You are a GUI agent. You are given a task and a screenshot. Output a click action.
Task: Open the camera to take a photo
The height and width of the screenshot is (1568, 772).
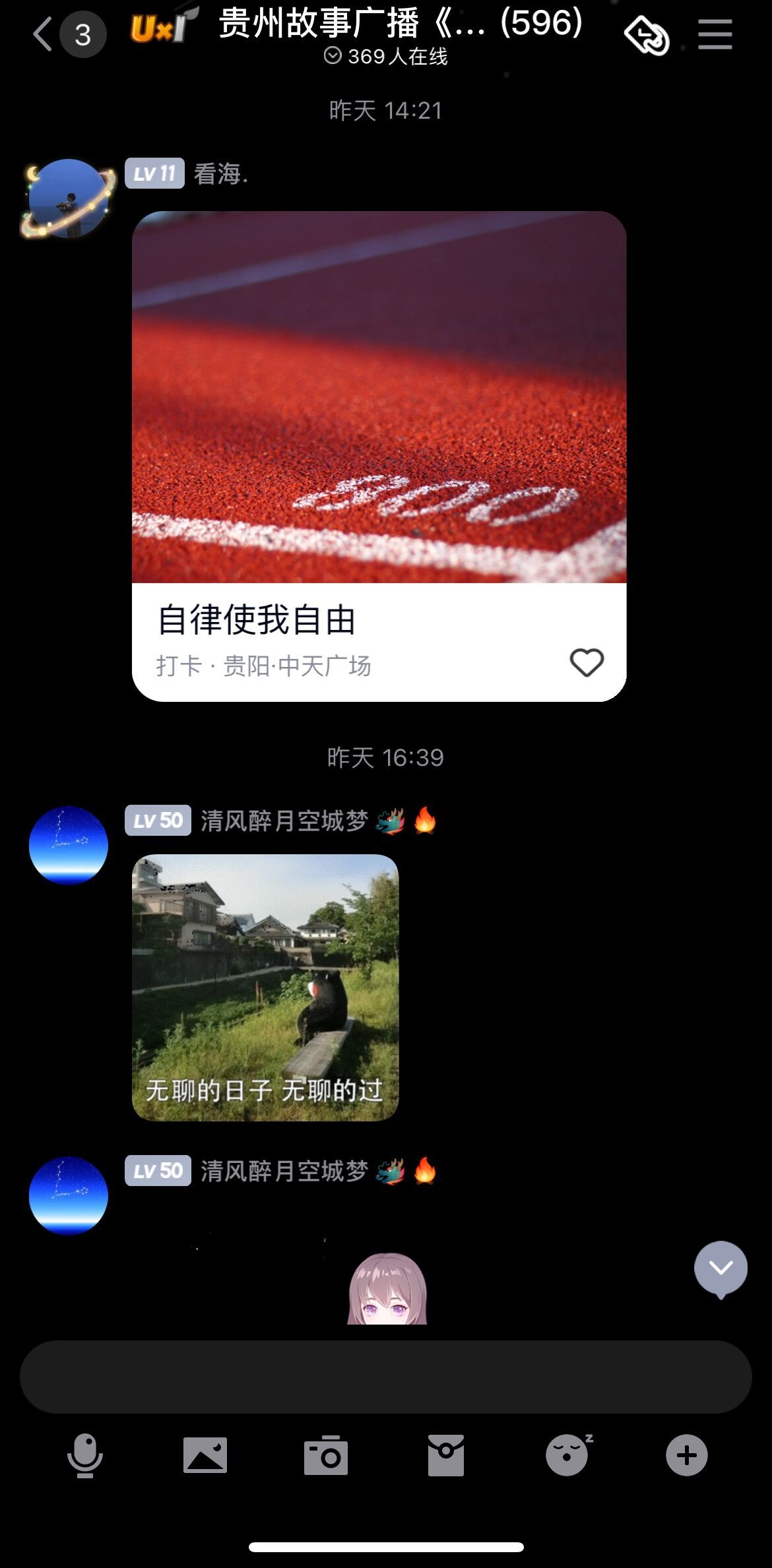point(326,1455)
